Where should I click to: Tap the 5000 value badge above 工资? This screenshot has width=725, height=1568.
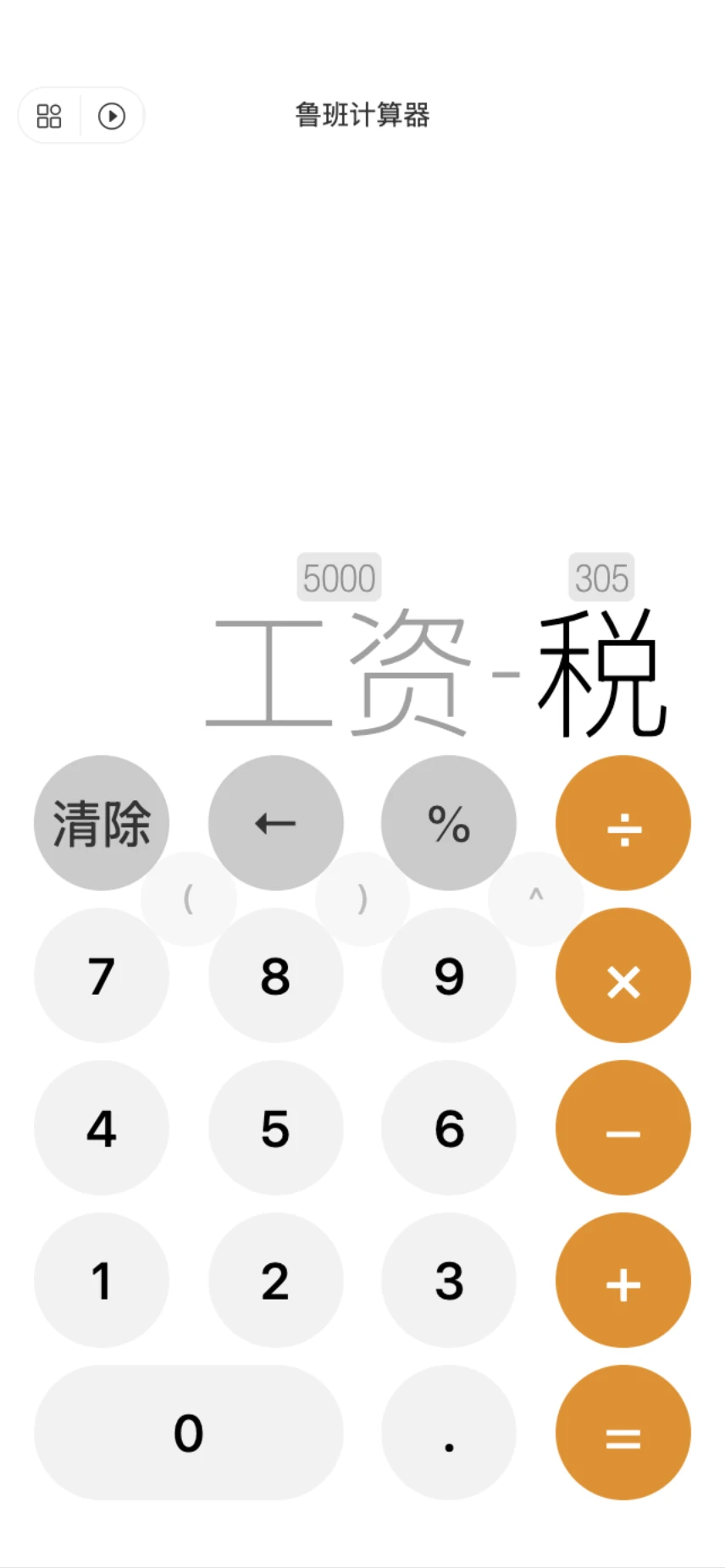pos(339,577)
